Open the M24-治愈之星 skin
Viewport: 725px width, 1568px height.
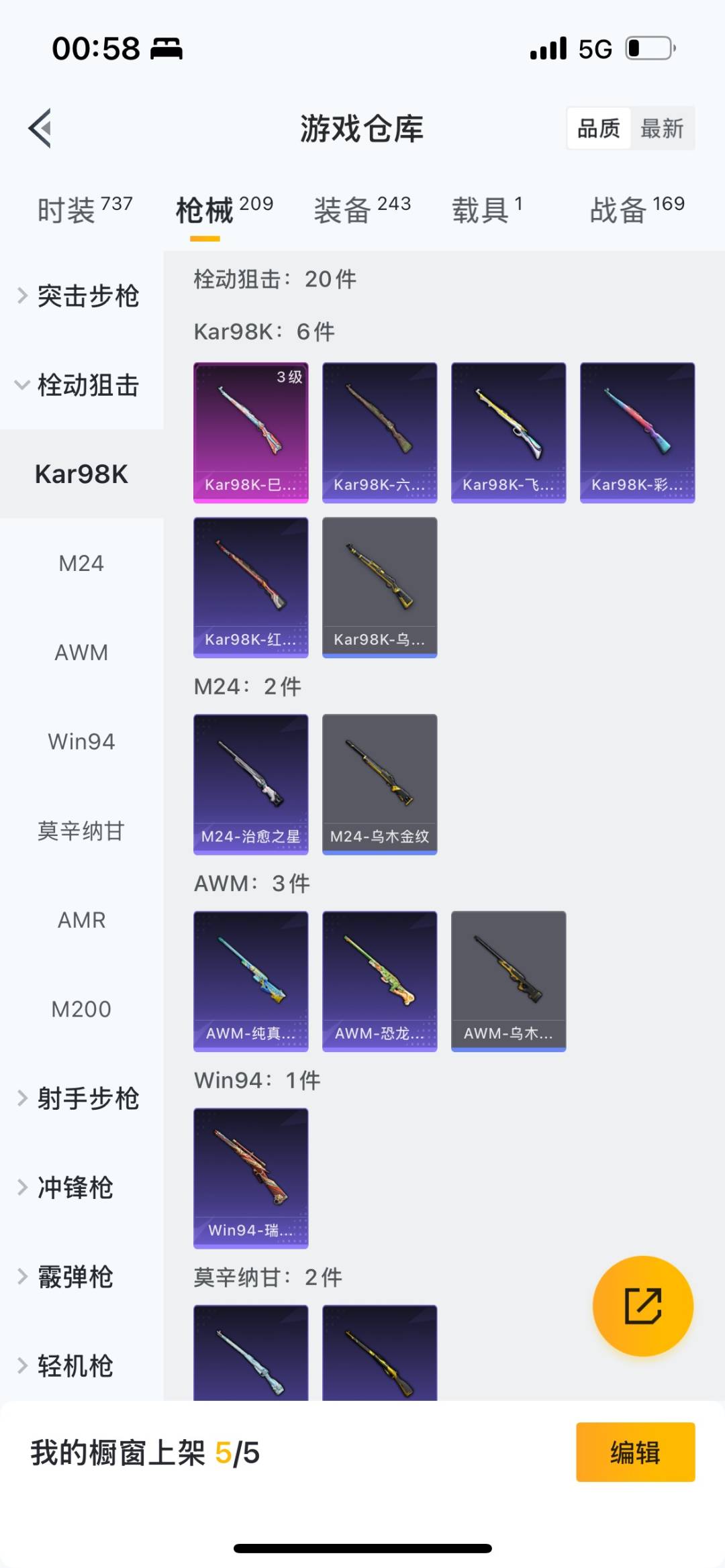[x=251, y=784]
